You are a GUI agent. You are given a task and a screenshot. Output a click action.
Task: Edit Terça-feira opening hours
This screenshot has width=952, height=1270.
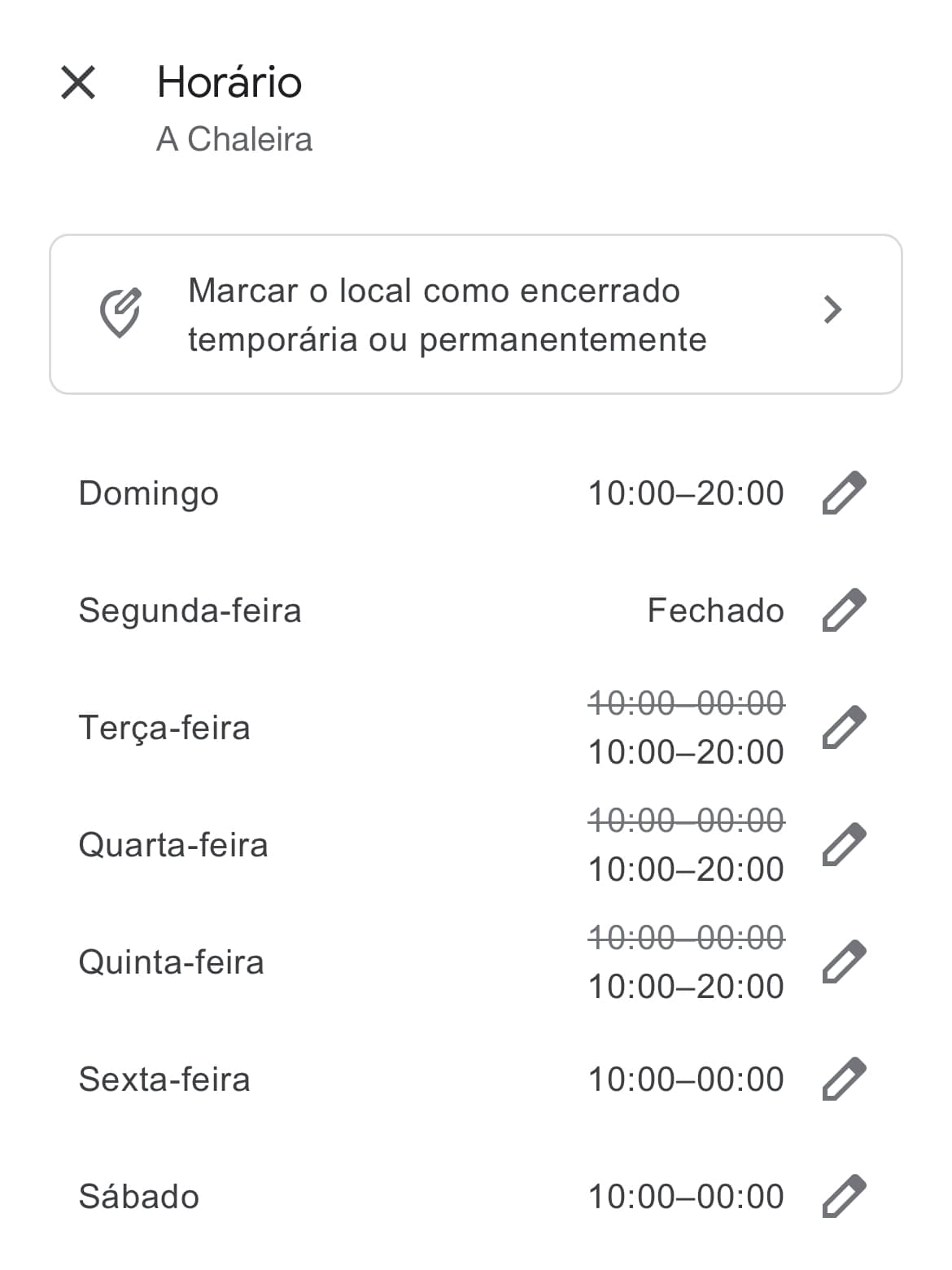[x=844, y=728]
